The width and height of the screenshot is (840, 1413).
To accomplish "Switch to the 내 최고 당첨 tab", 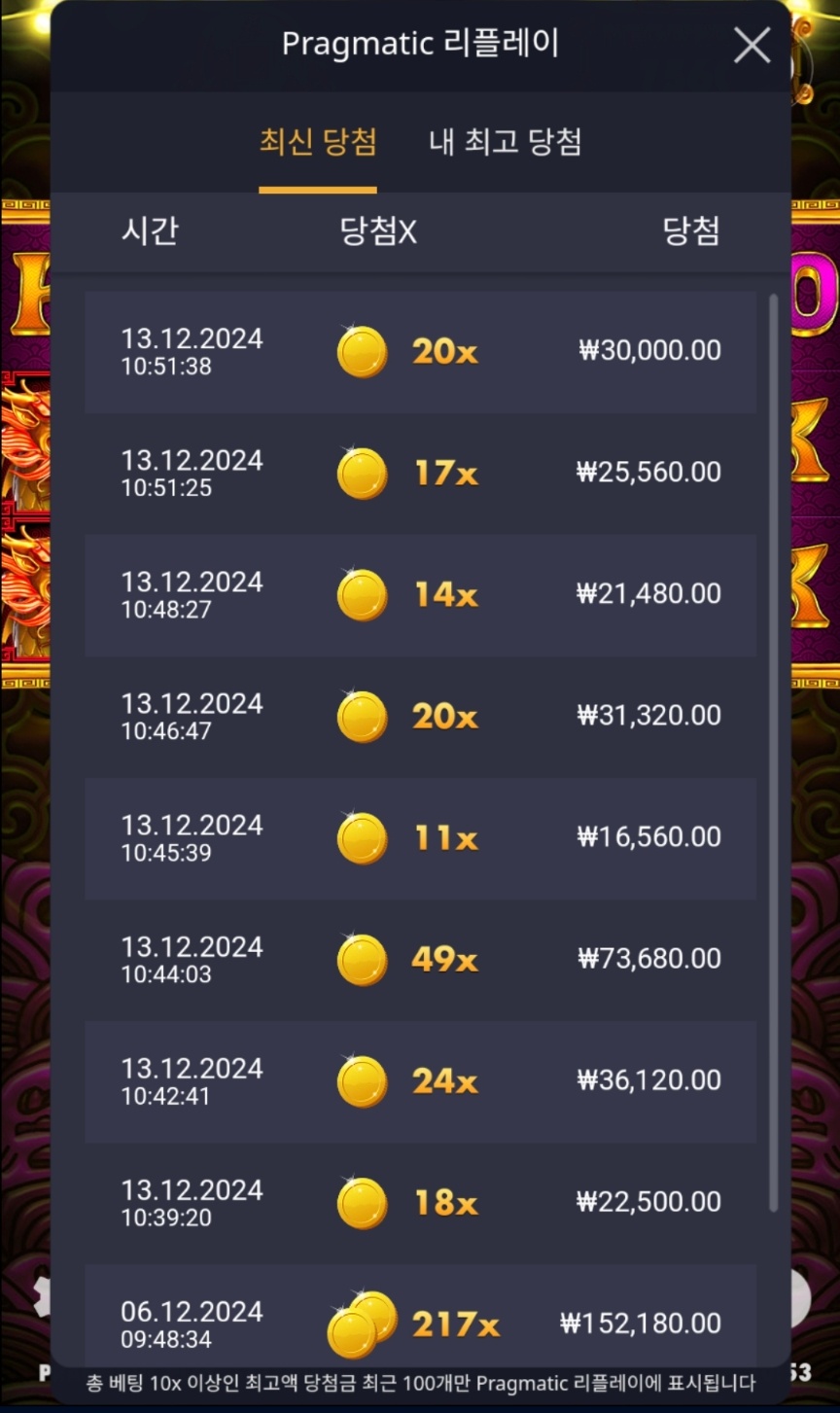I will click(x=505, y=142).
